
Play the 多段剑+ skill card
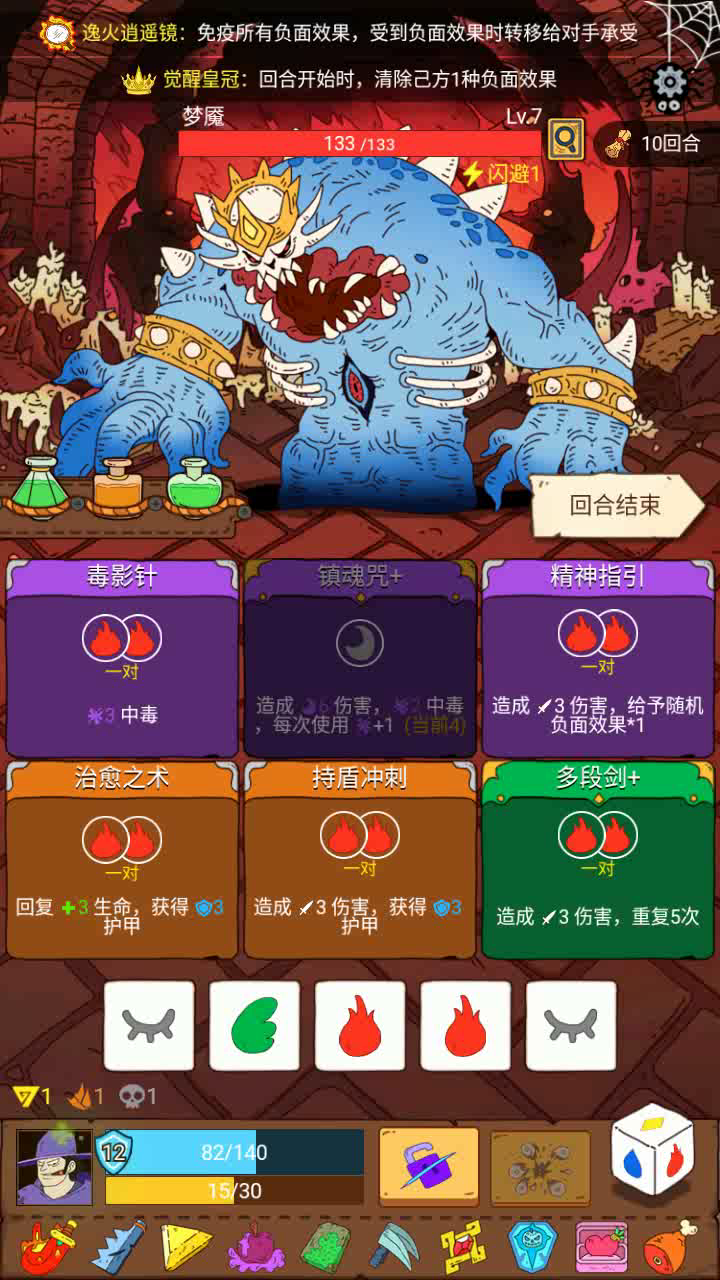(597, 860)
